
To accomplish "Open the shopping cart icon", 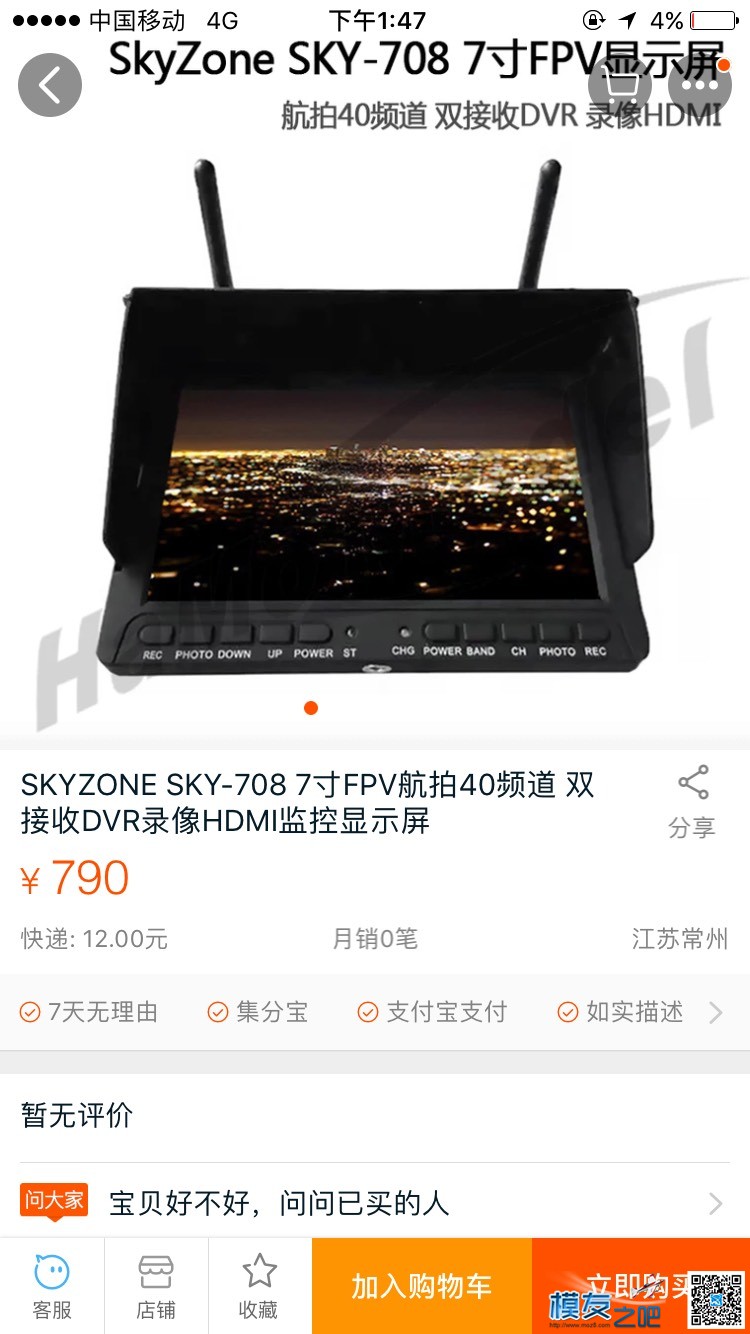I will (x=620, y=85).
